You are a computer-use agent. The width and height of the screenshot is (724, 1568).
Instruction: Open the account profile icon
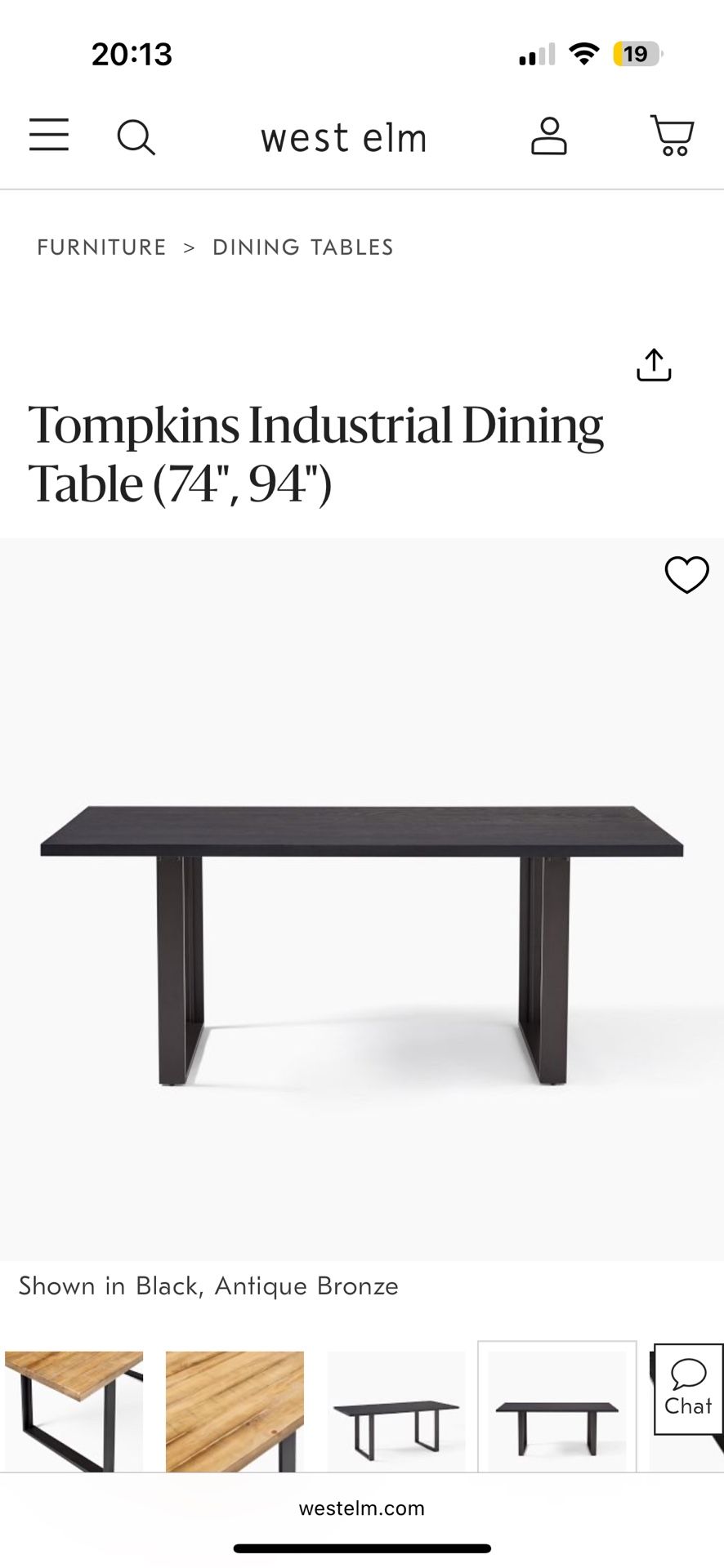[549, 136]
